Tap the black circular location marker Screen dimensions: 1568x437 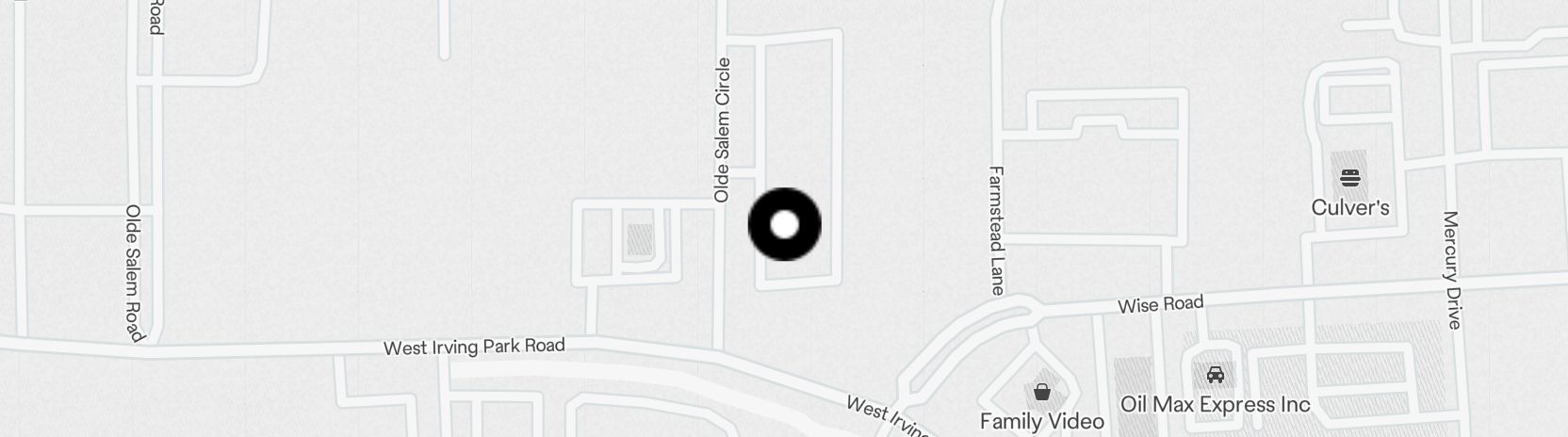tap(784, 225)
